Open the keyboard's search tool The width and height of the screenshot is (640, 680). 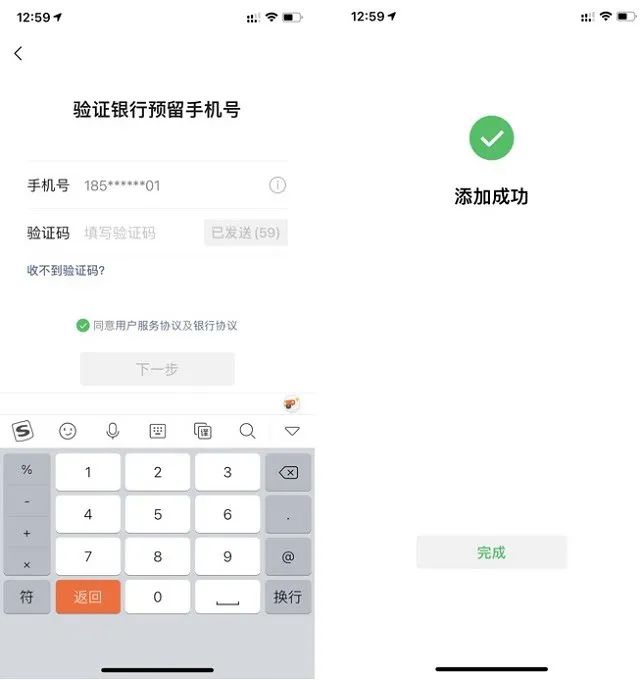(247, 431)
